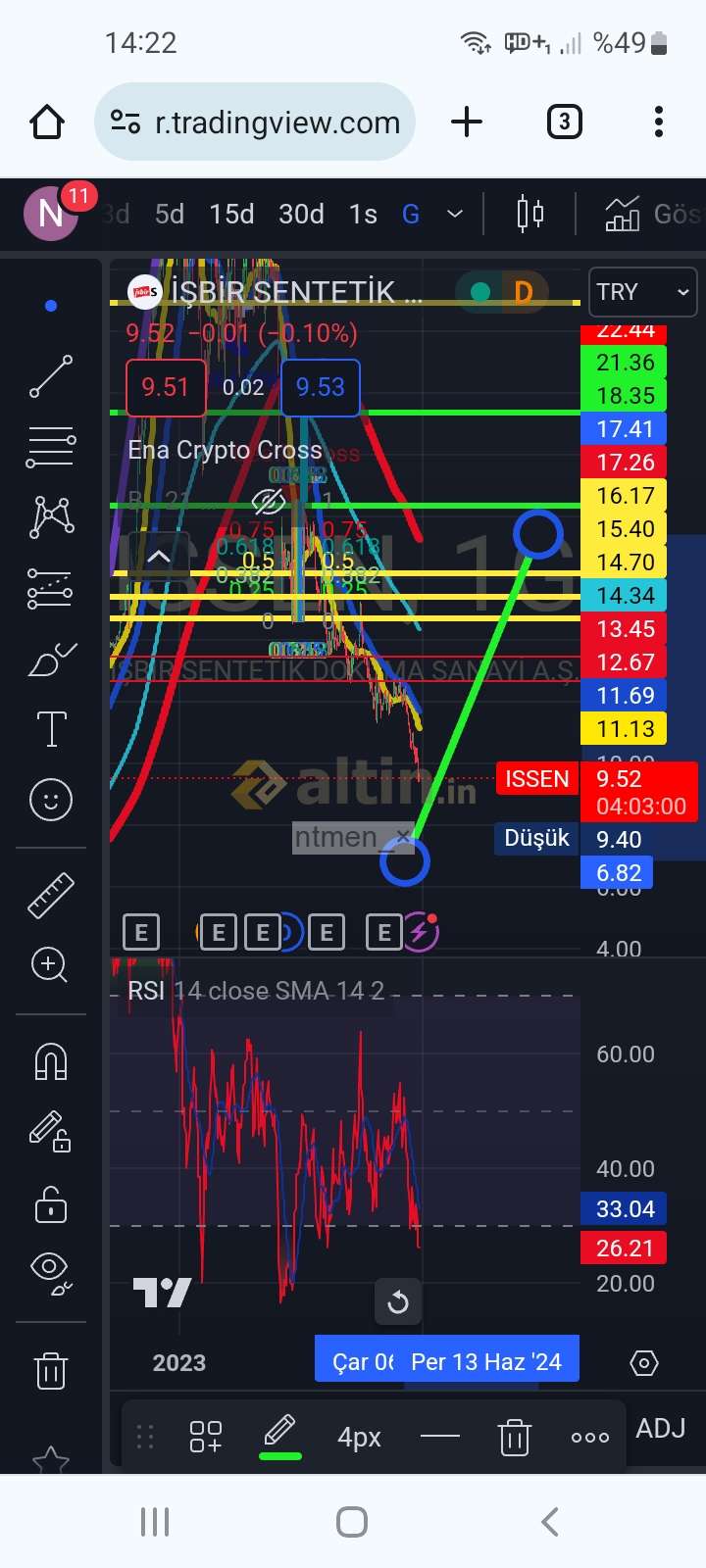This screenshot has width=706, height=1568.
Task: Change the chart candle style
Action: [x=529, y=213]
